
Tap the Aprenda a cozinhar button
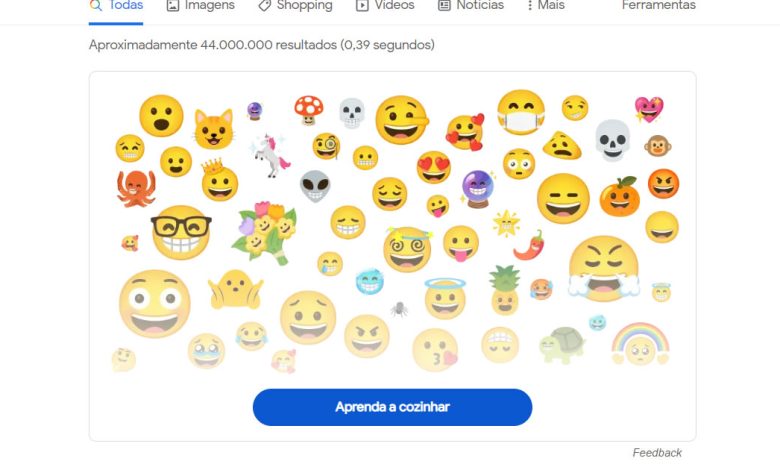coord(392,407)
